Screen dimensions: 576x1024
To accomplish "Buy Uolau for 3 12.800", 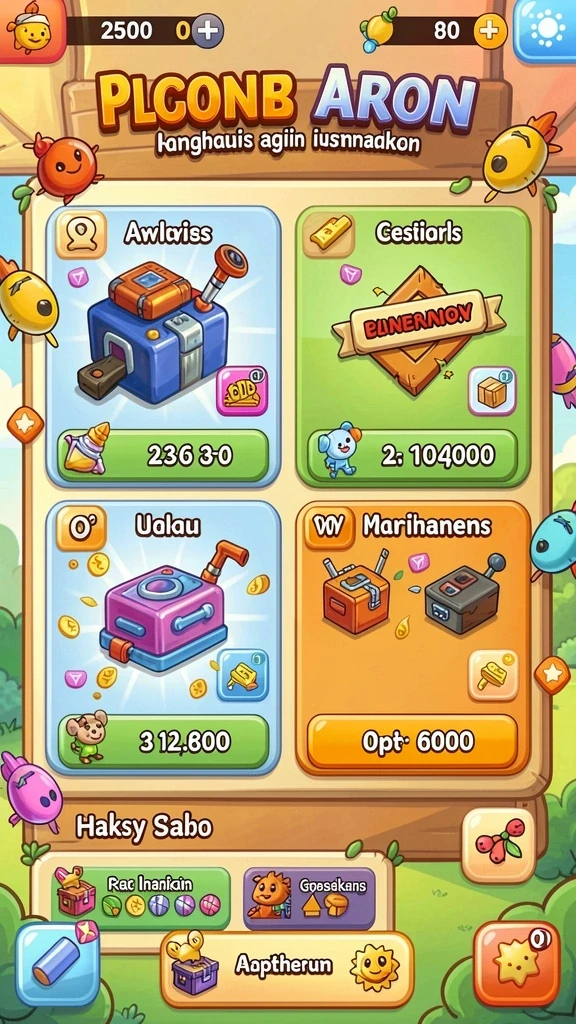I will point(163,741).
